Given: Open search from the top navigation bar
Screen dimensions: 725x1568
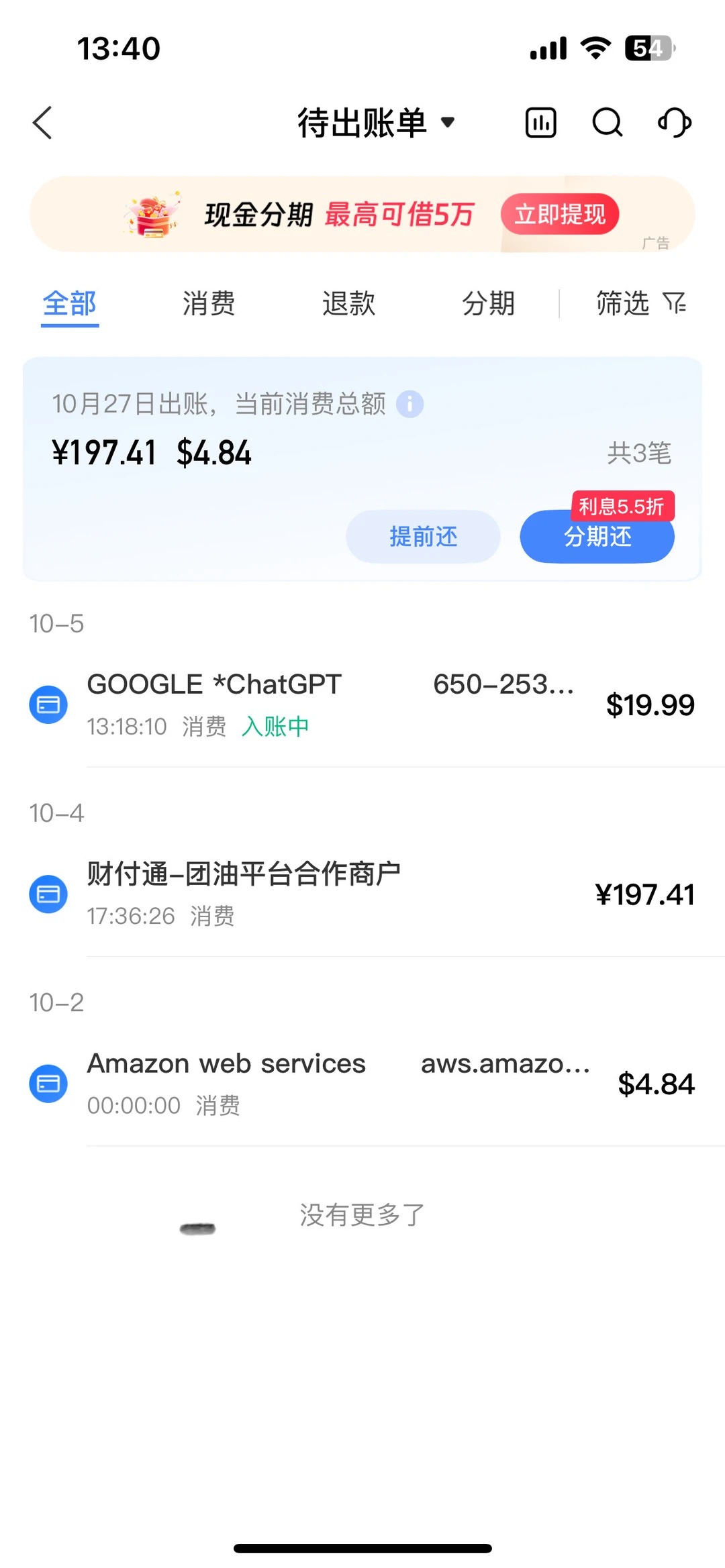Looking at the screenshot, I should [606, 123].
